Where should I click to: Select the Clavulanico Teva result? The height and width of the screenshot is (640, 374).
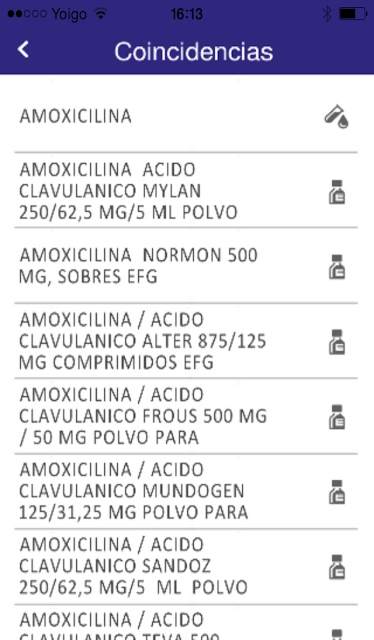coord(186,623)
